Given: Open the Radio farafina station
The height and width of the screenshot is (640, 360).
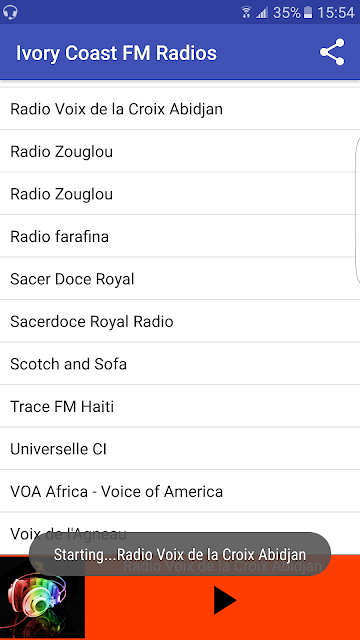Looking at the screenshot, I should [x=180, y=236].
